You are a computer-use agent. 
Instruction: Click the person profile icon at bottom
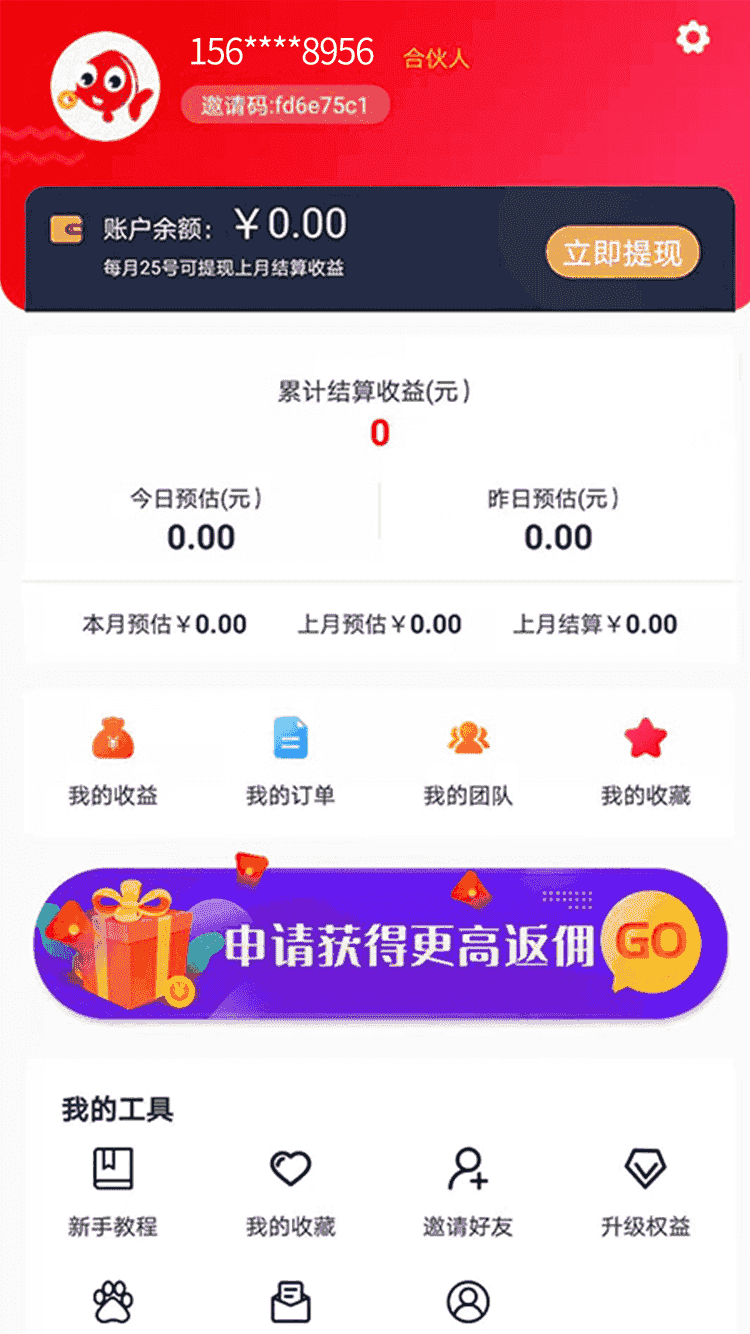click(x=466, y=1302)
